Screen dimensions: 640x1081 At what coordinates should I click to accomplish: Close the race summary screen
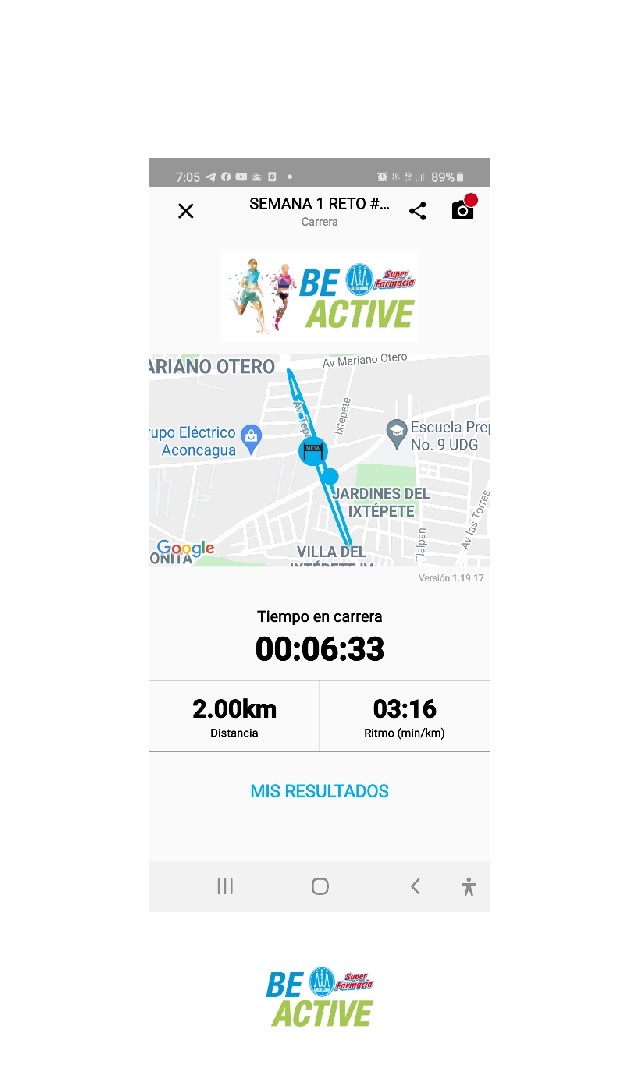(x=186, y=211)
